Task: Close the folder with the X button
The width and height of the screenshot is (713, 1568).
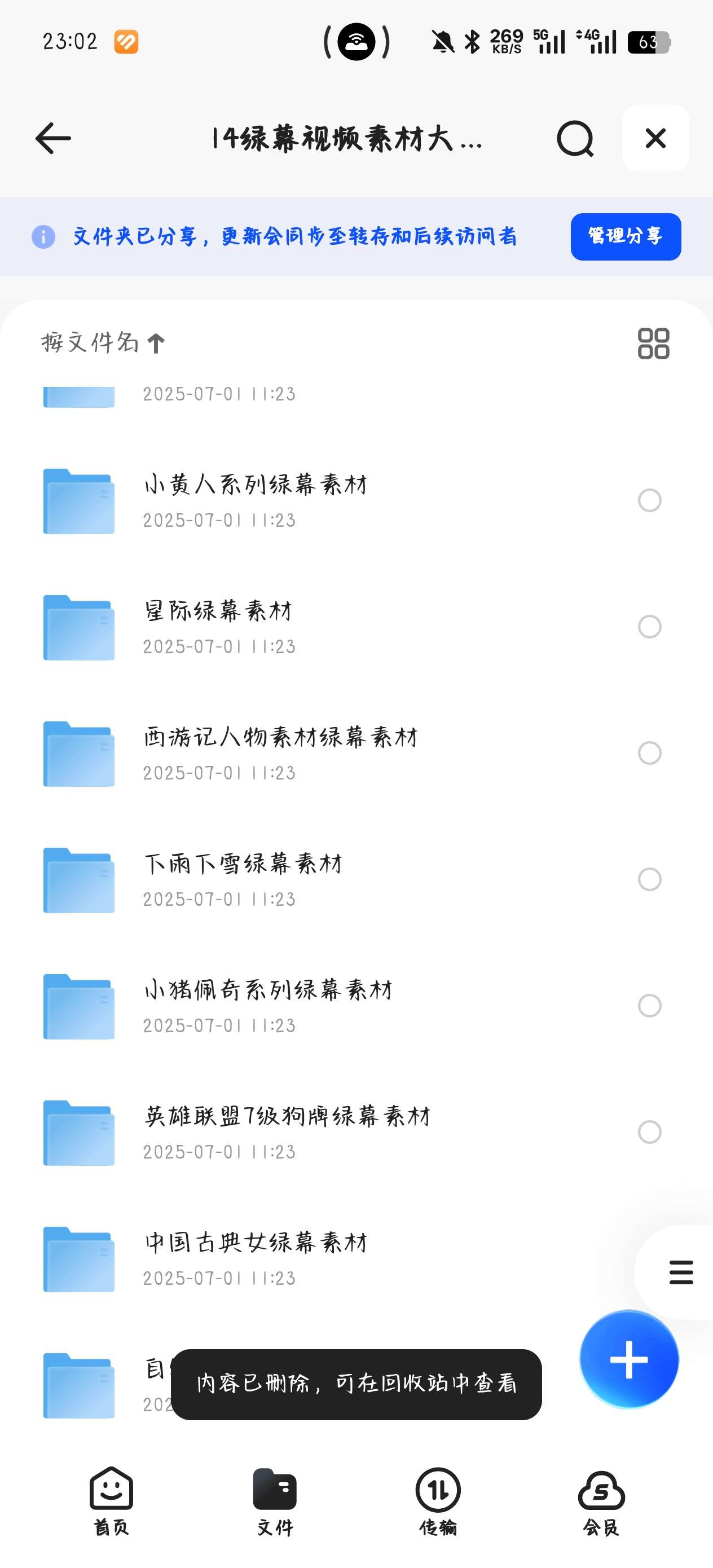Action: (x=655, y=138)
